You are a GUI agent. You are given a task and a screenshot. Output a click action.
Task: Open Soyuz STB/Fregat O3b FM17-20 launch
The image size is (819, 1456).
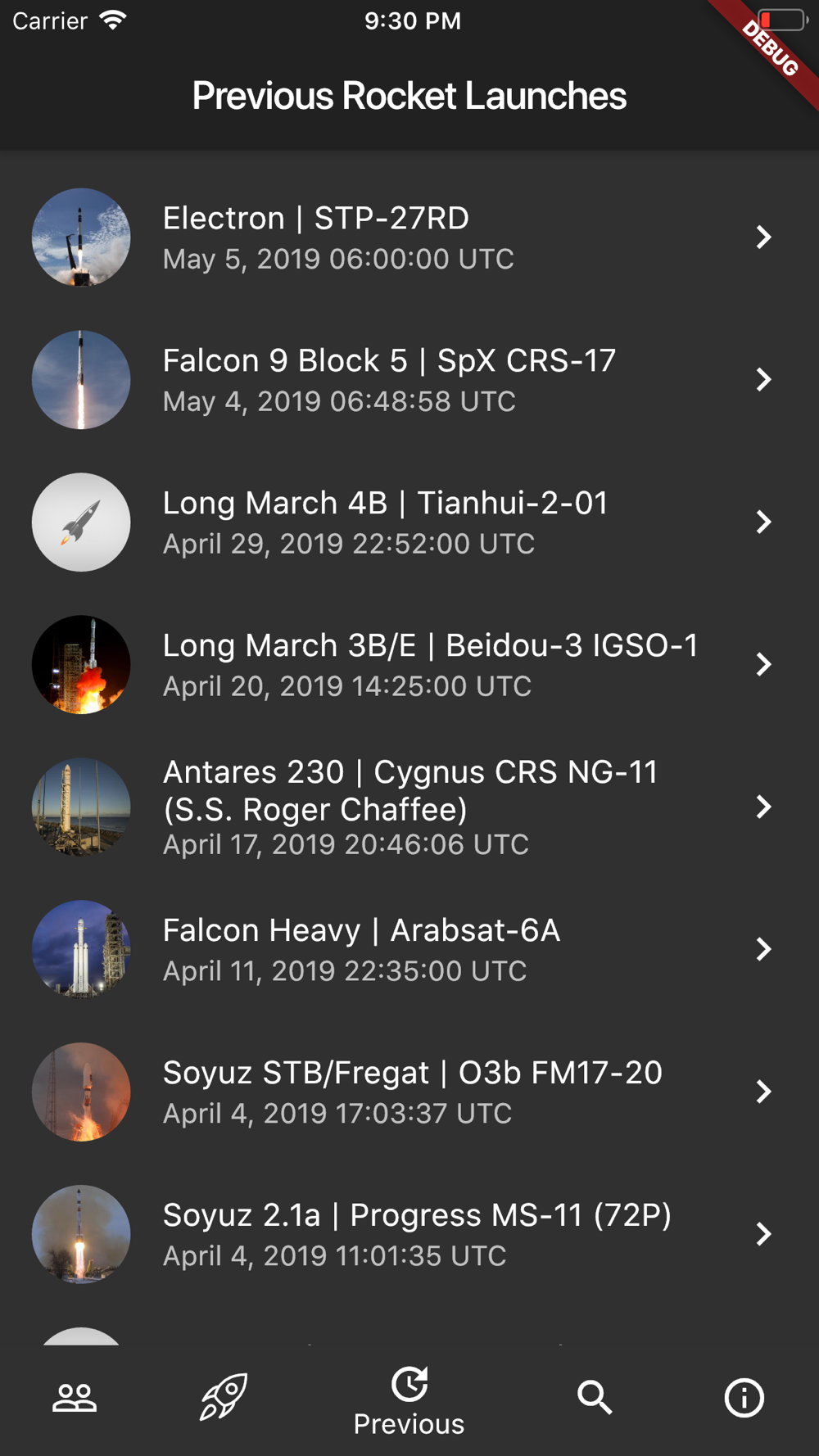[409, 1092]
